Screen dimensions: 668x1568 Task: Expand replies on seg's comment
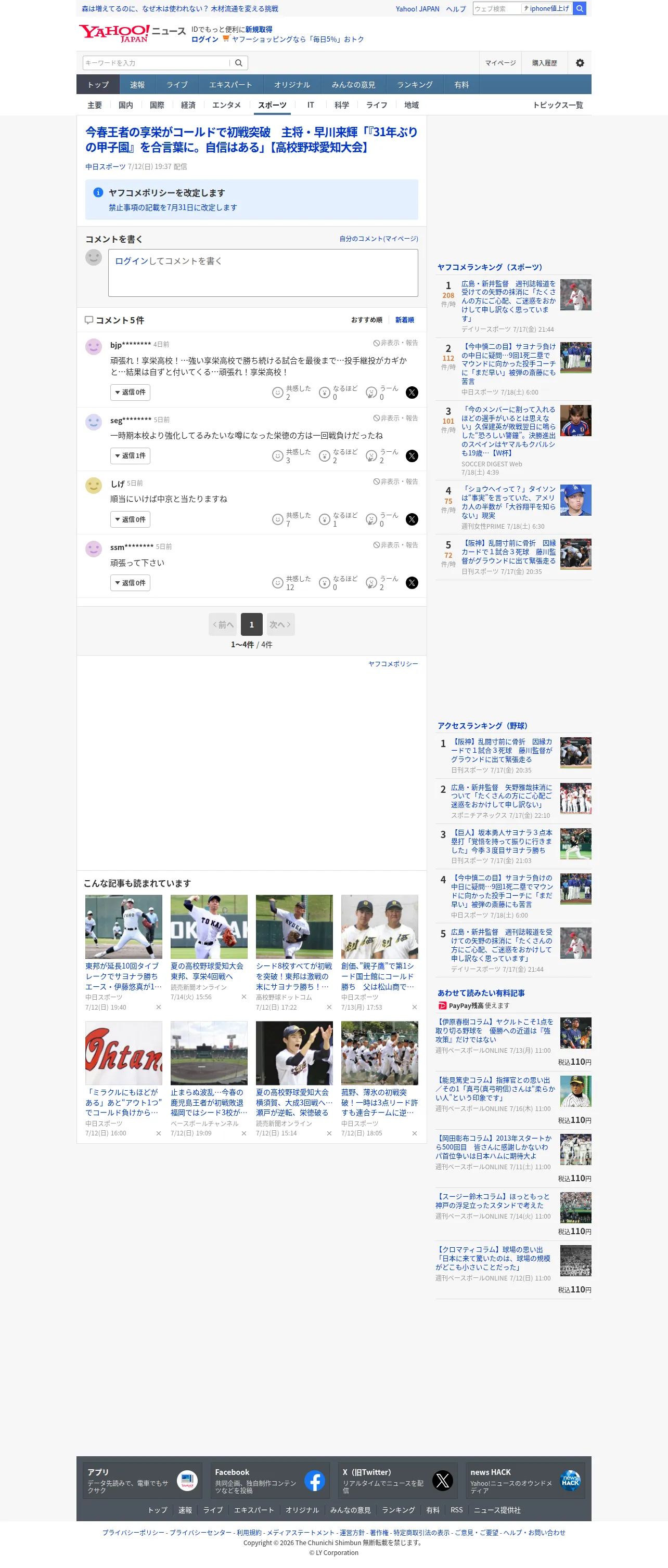coord(130,455)
